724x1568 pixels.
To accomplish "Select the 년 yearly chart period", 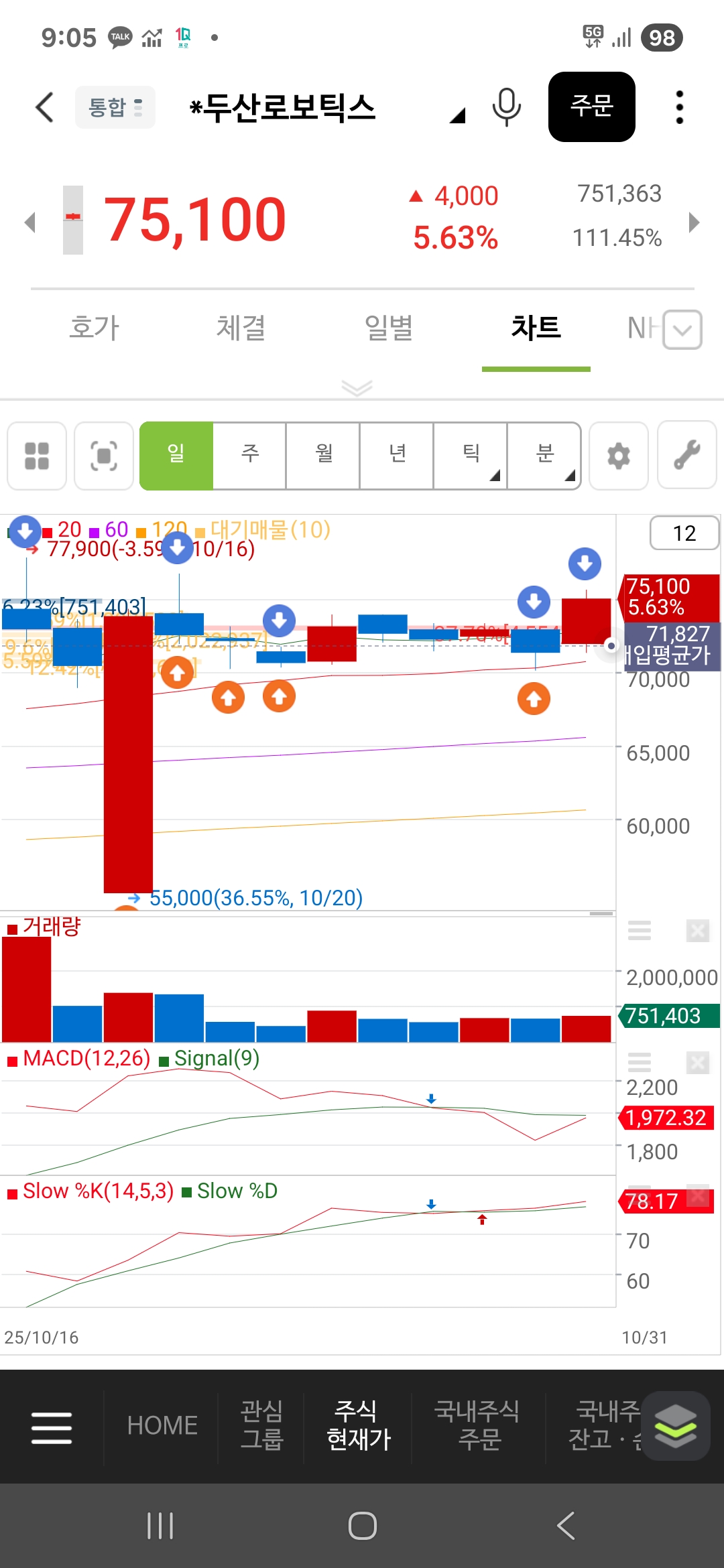I will coord(397,456).
